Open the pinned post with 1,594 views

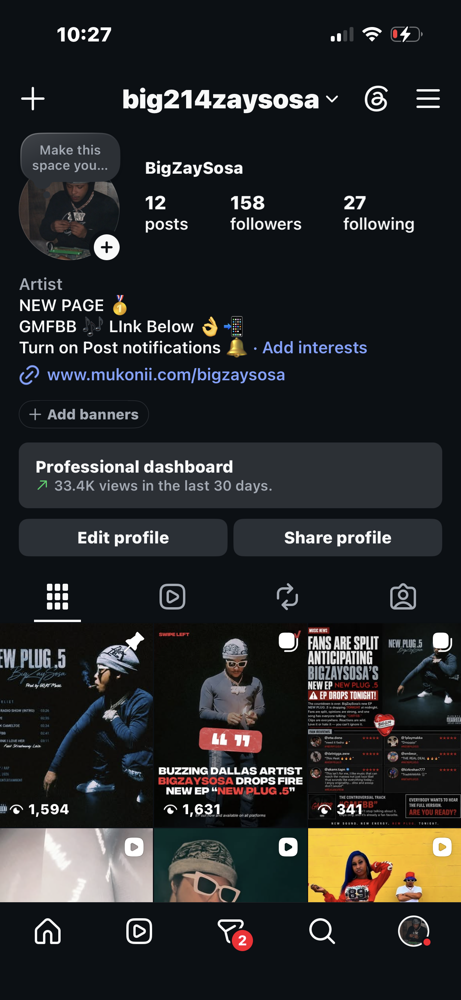tap(77, 725)
